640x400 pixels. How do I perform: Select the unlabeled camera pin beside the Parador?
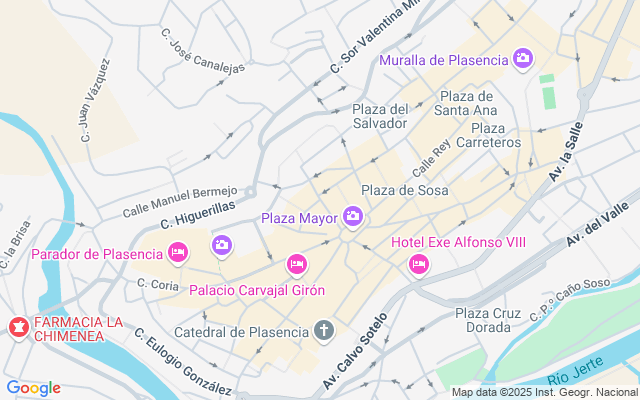pyautogui.click(x=222, y=246)
